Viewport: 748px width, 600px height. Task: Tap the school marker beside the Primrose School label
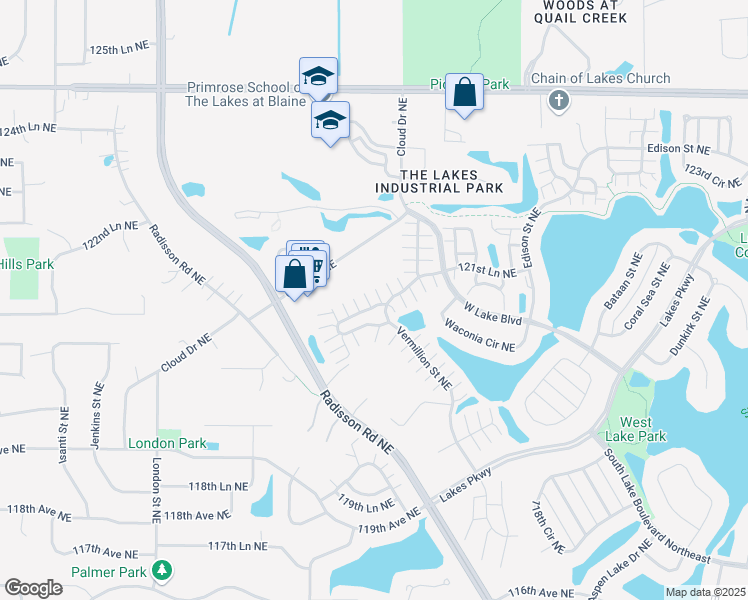pyautogui.click(x=318, y=77)
